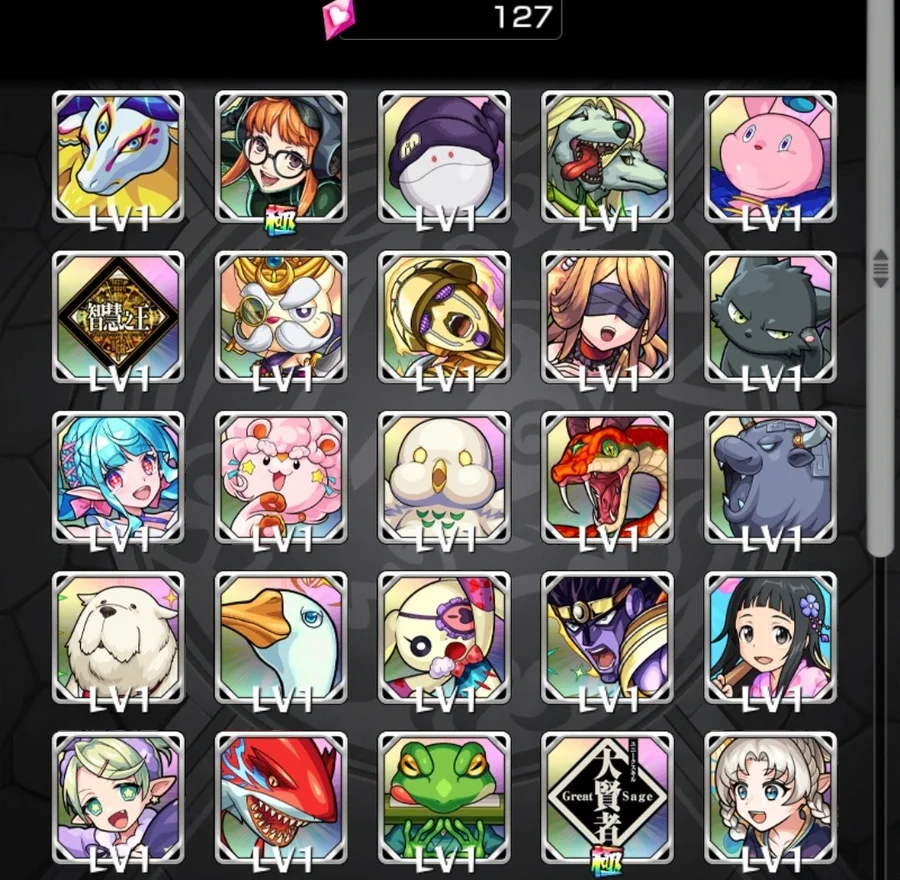Pick the blindfolded blonde woman tile
The width and height of the screenshot is (900, 880).
pyautogui.click(x=607, y=317)
